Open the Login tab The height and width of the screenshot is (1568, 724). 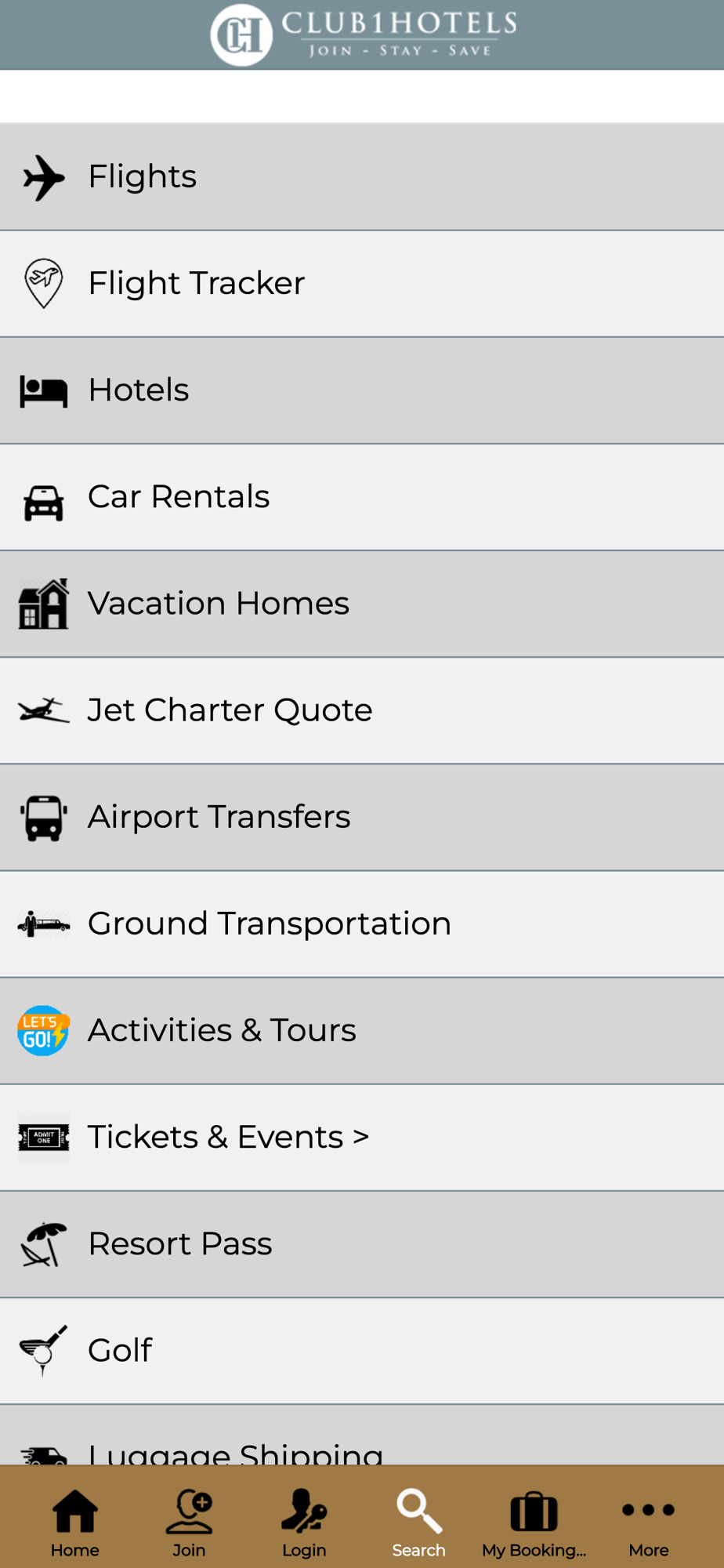[304, 1523]
